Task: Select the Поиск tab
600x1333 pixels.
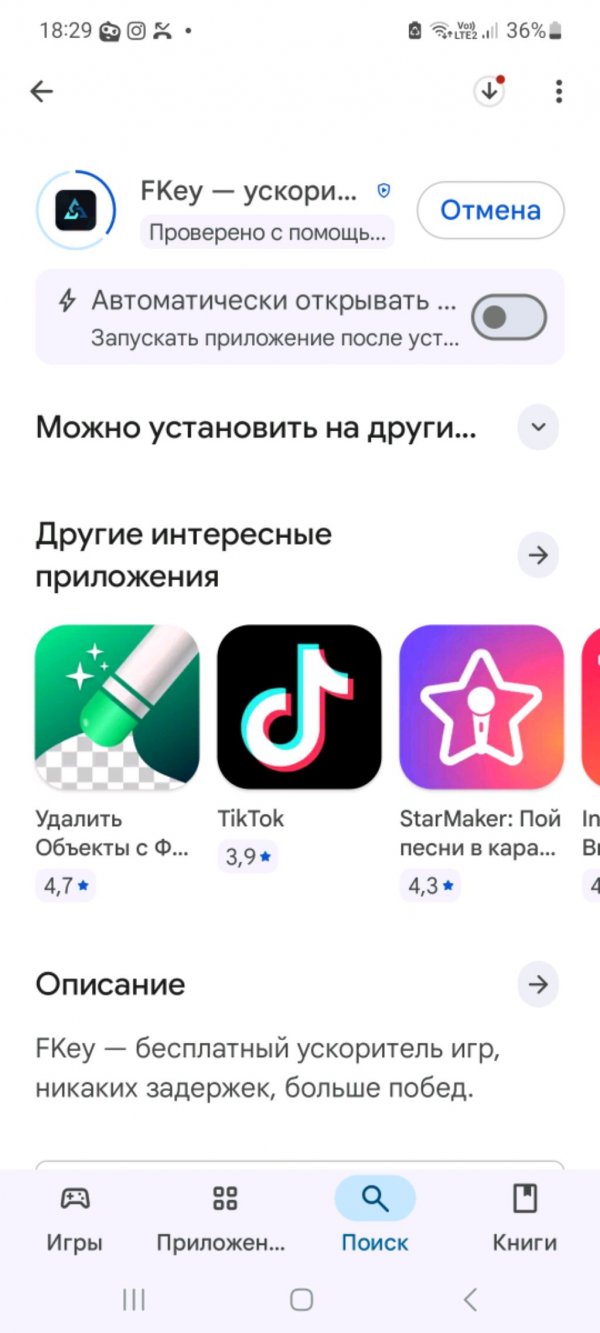Action: [375, 1216]
